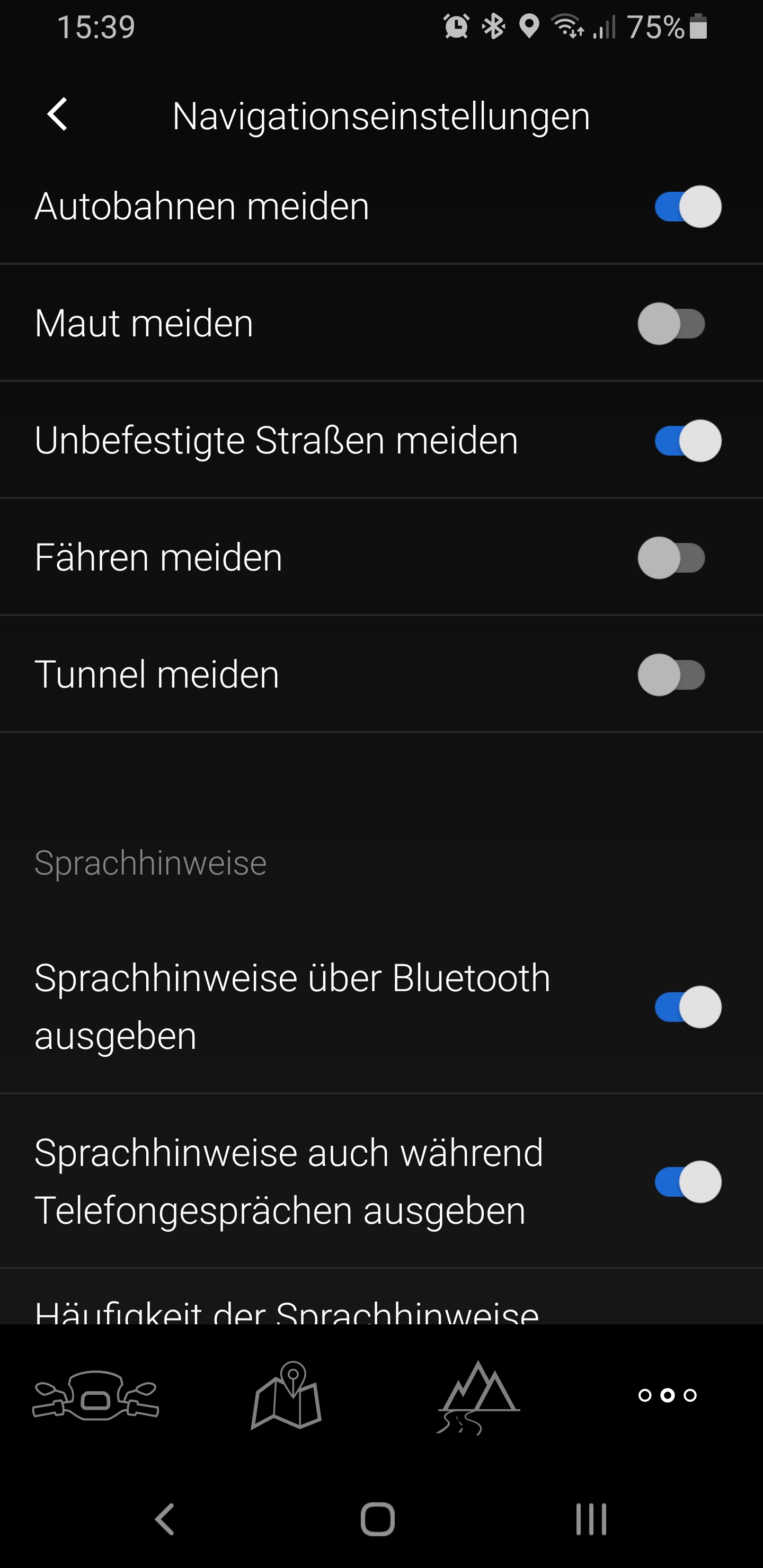This screenshot has height=1568, width=763.
Task: Go back from Navigationseinstellungen
Action: click(58, 114)
